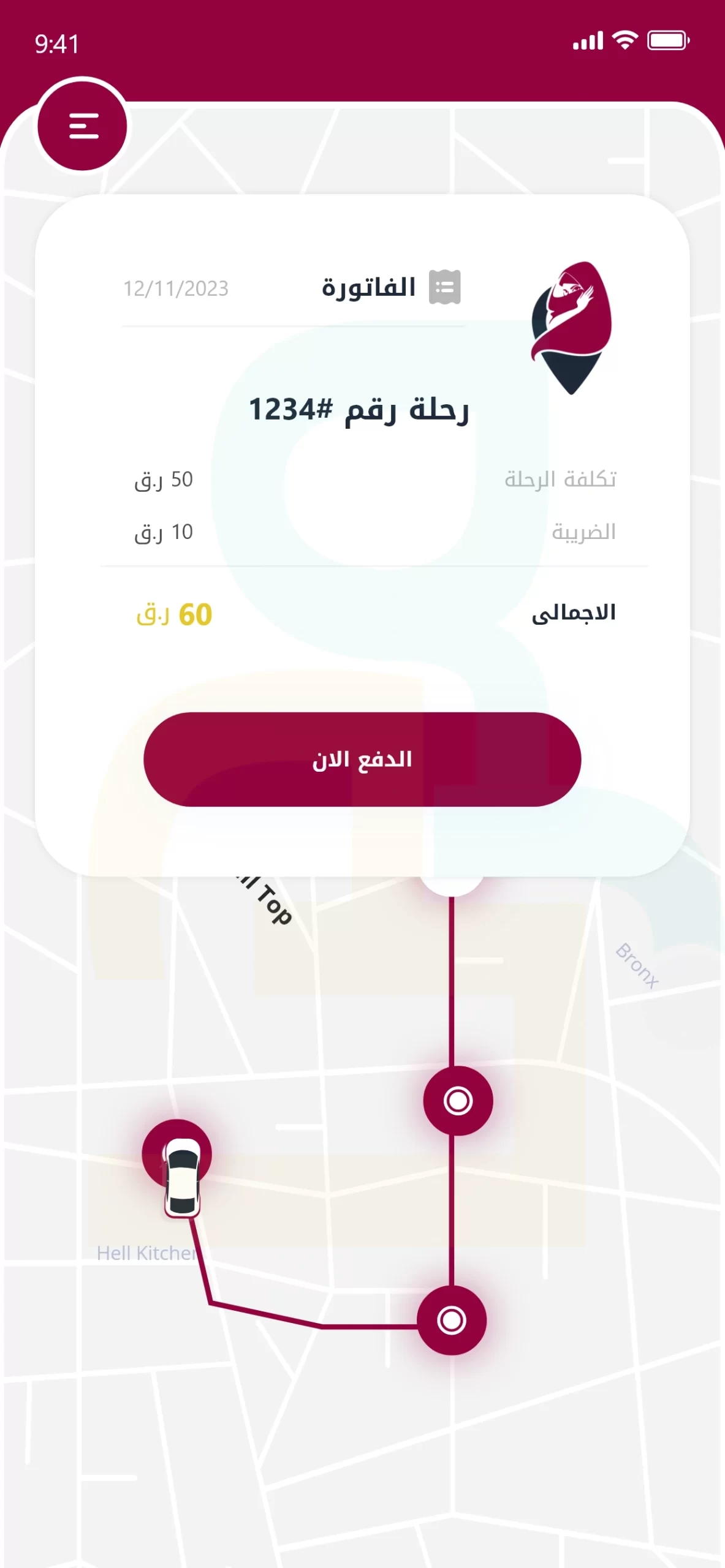Open the hamburger menu
This screenshot has height=1568, width=725.
(82, 127)
